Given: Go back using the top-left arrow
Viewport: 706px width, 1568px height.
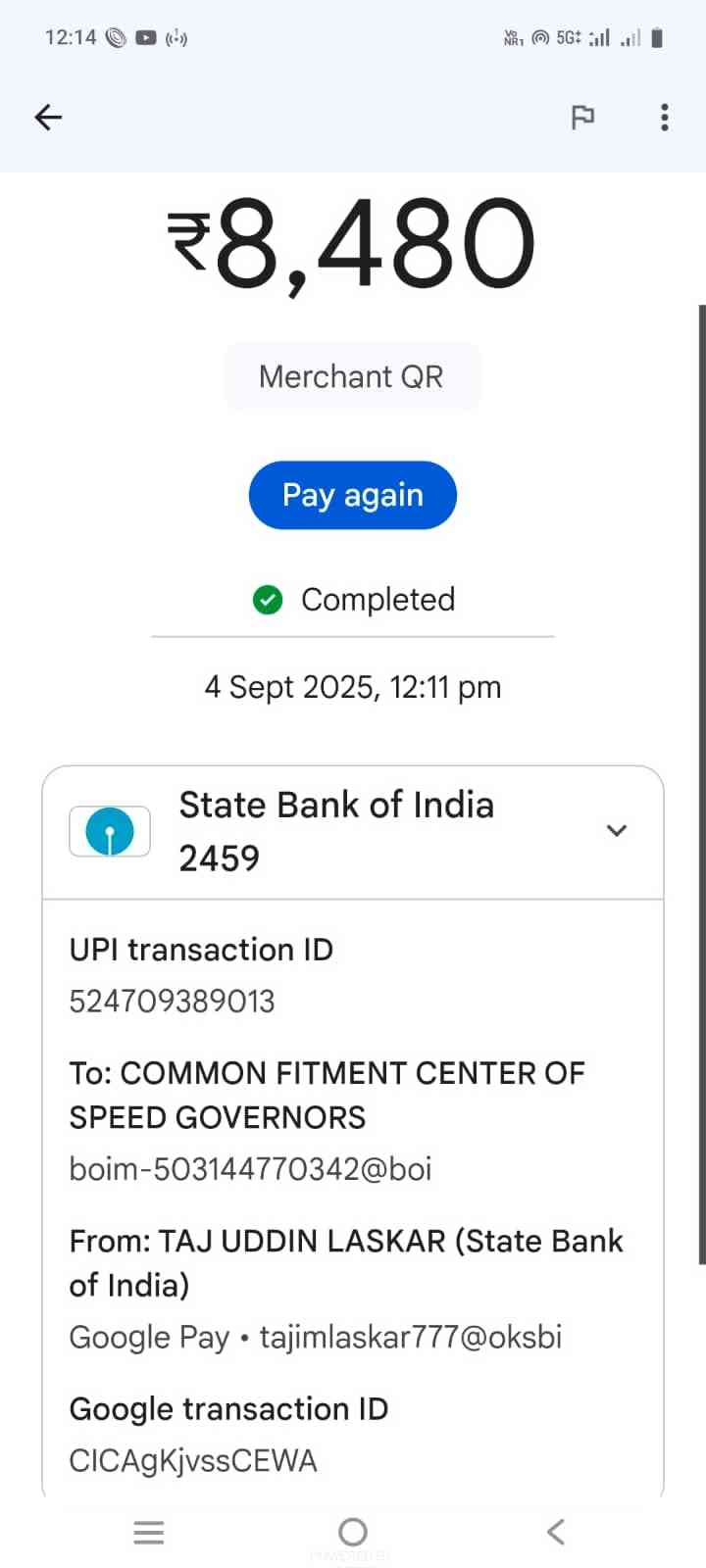Looking at the screenshot, I should [x=48, y=118].
